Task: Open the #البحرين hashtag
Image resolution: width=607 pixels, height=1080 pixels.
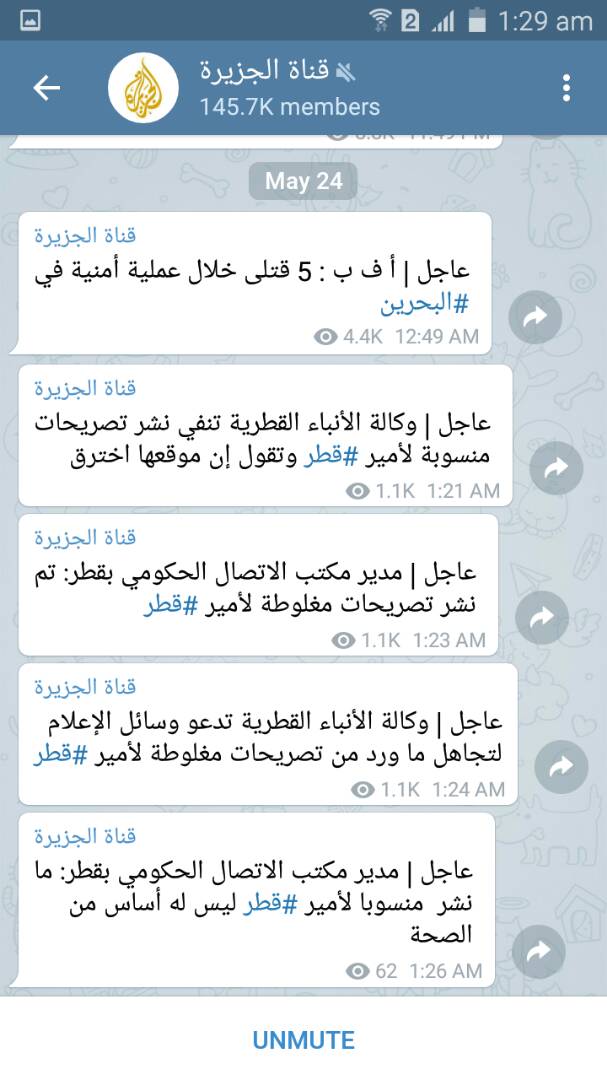Action: pos(424,303)
